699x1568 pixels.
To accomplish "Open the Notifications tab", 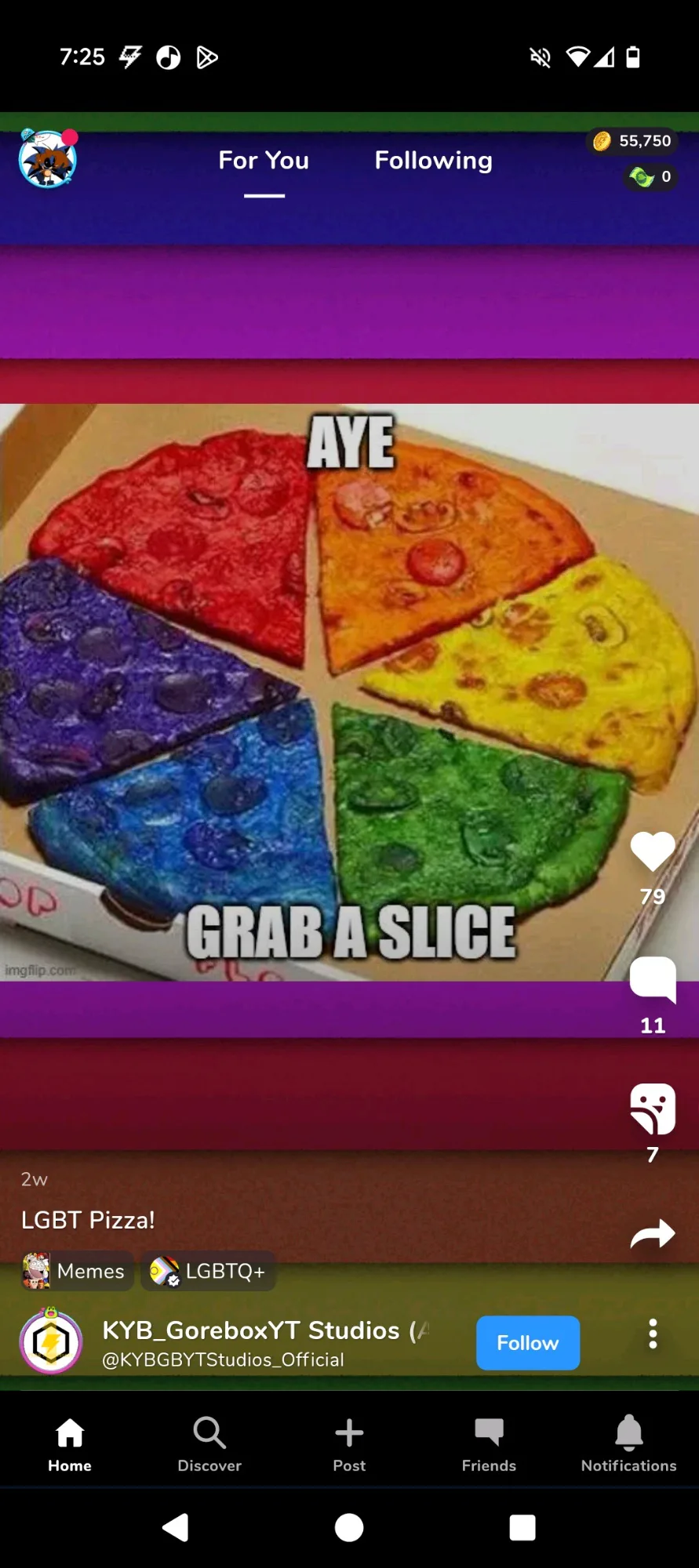I will (x=628, y=1443).
